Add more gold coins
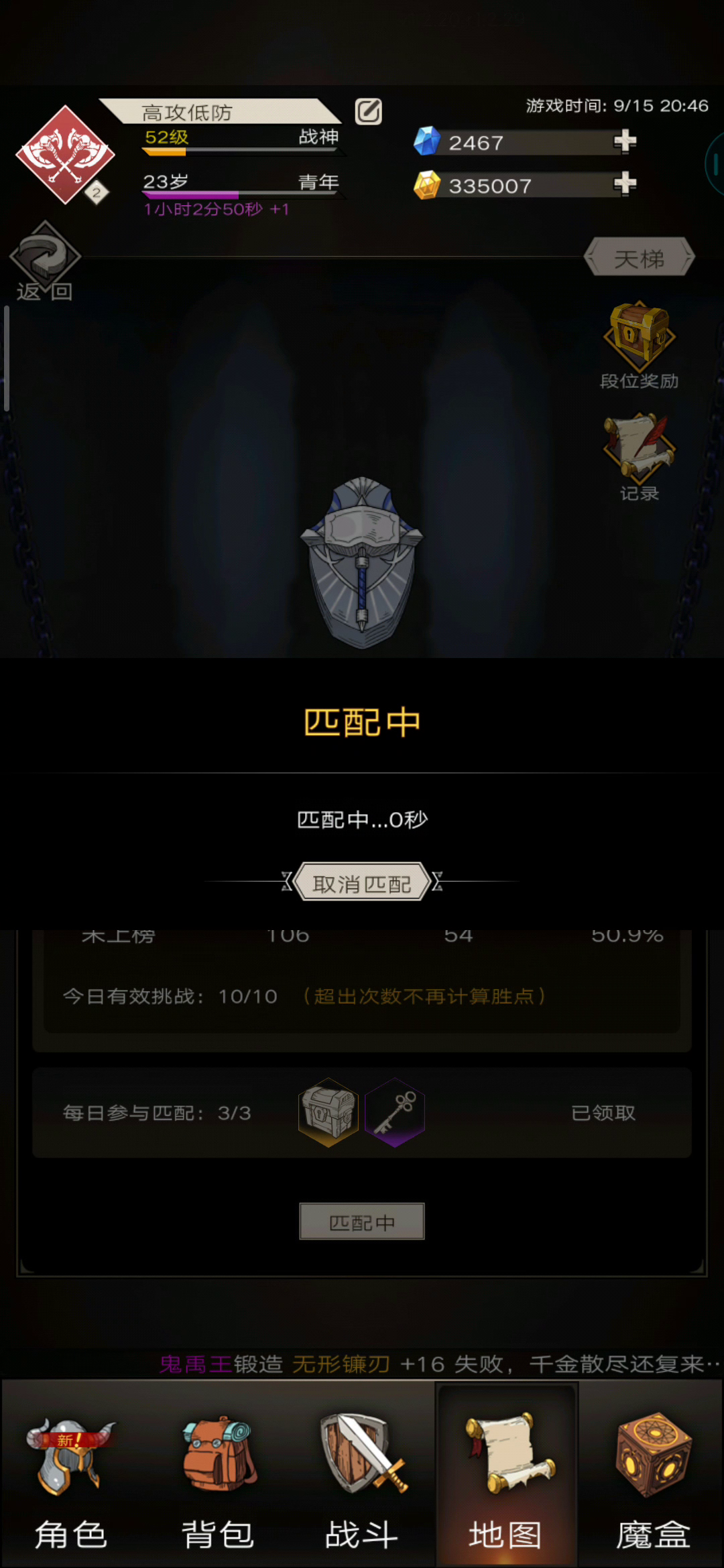Viewport: 724px width, 1568px height. point(625,183)
